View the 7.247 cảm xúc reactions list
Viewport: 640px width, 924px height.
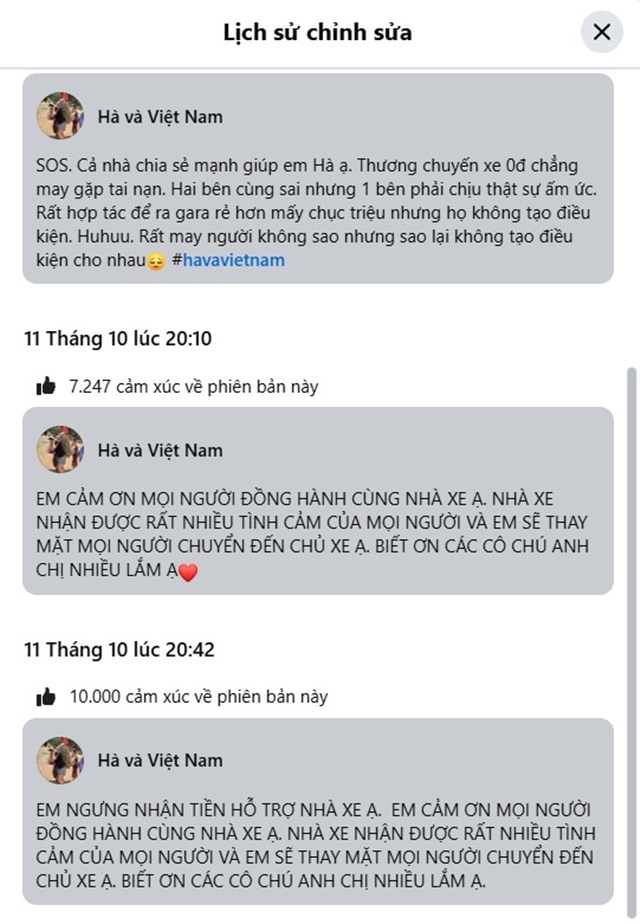point(193,386)
